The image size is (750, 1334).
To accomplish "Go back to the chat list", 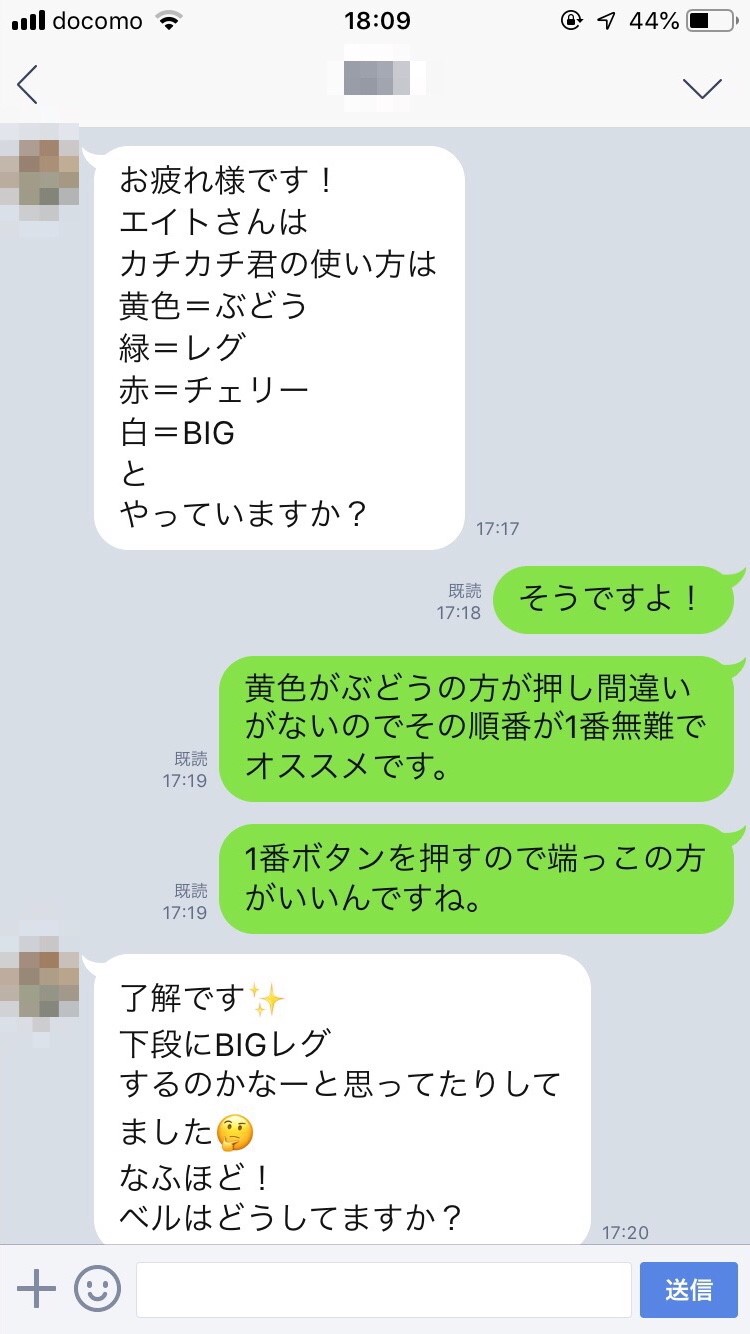I will (28, 85).
